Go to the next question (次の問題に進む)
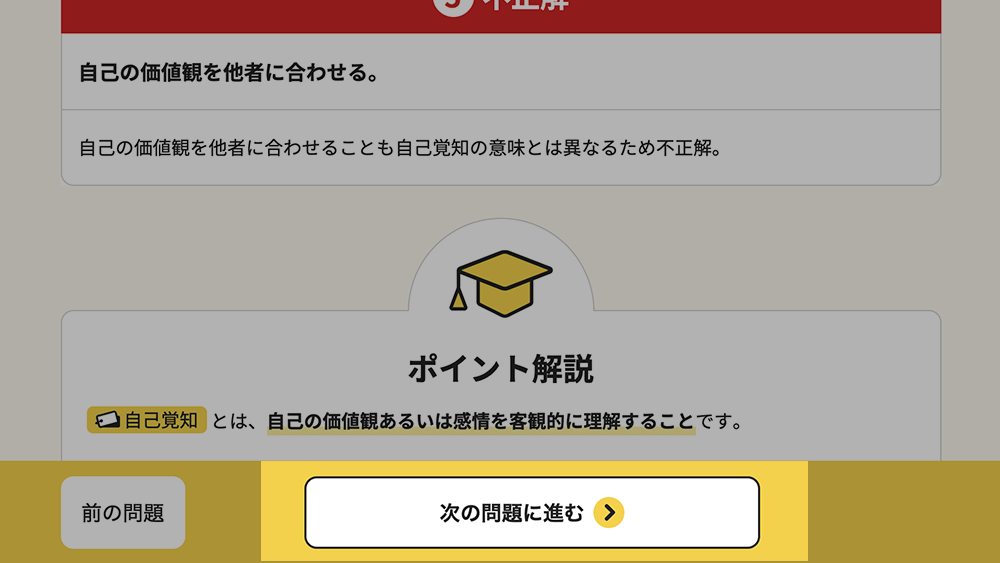Viewport: 1000px width, 563px height. click(532, 513)
